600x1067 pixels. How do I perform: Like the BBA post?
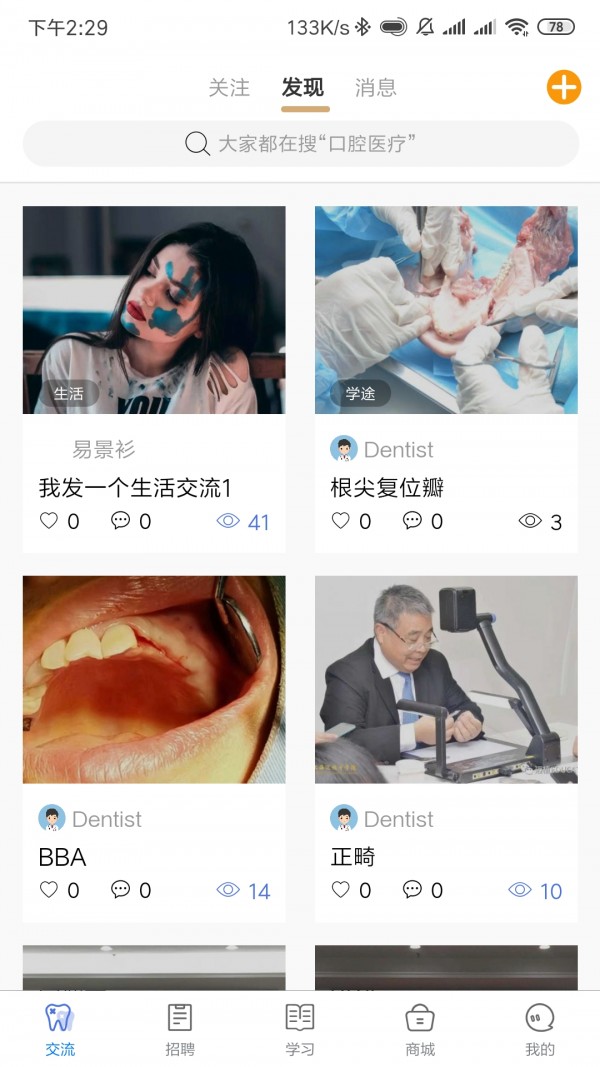click(49, 890)
